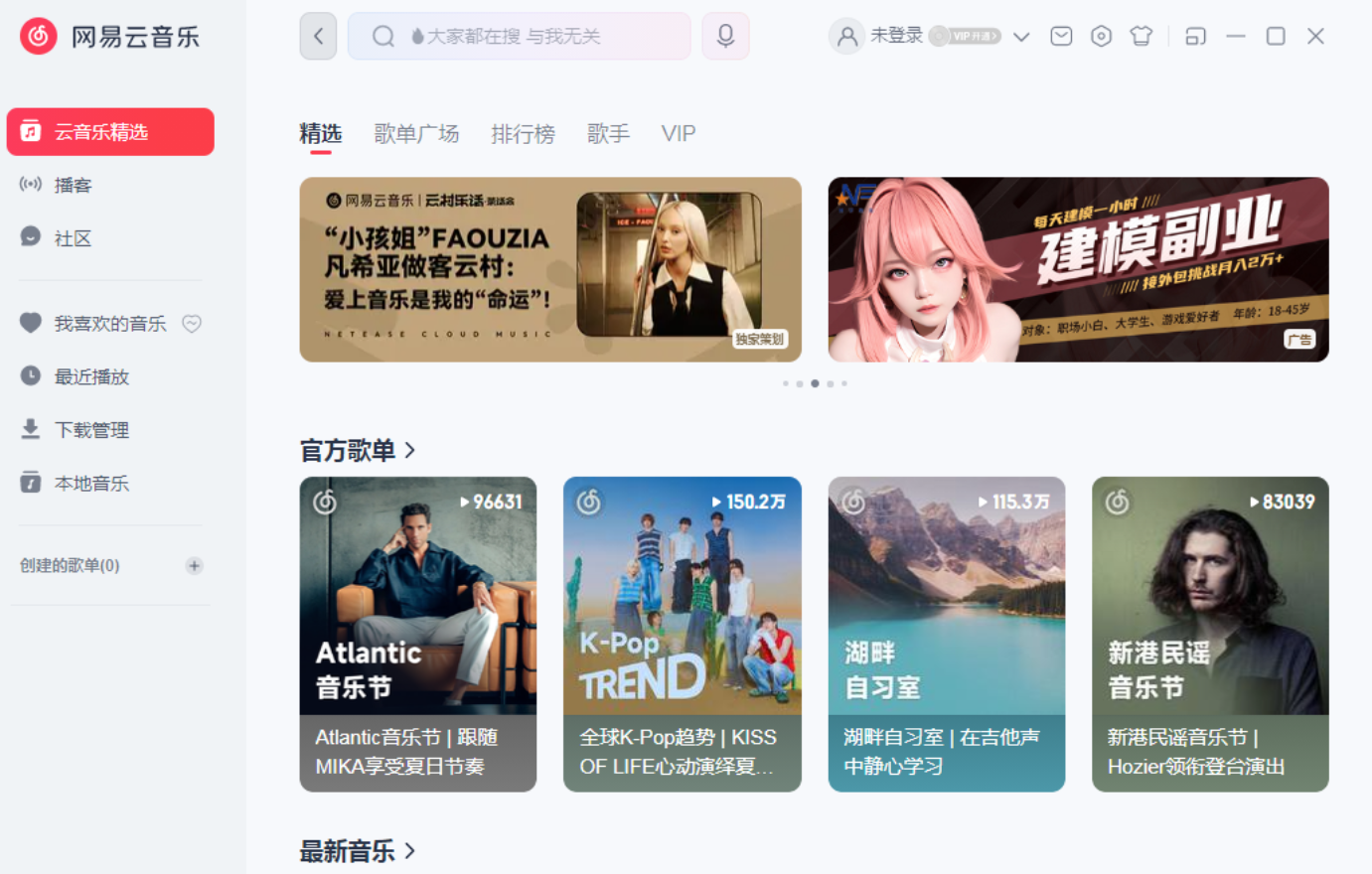Expand the 官方歌单 section arrow
This screenshot has width=1372, height=874.
click(x=410, y=451)
